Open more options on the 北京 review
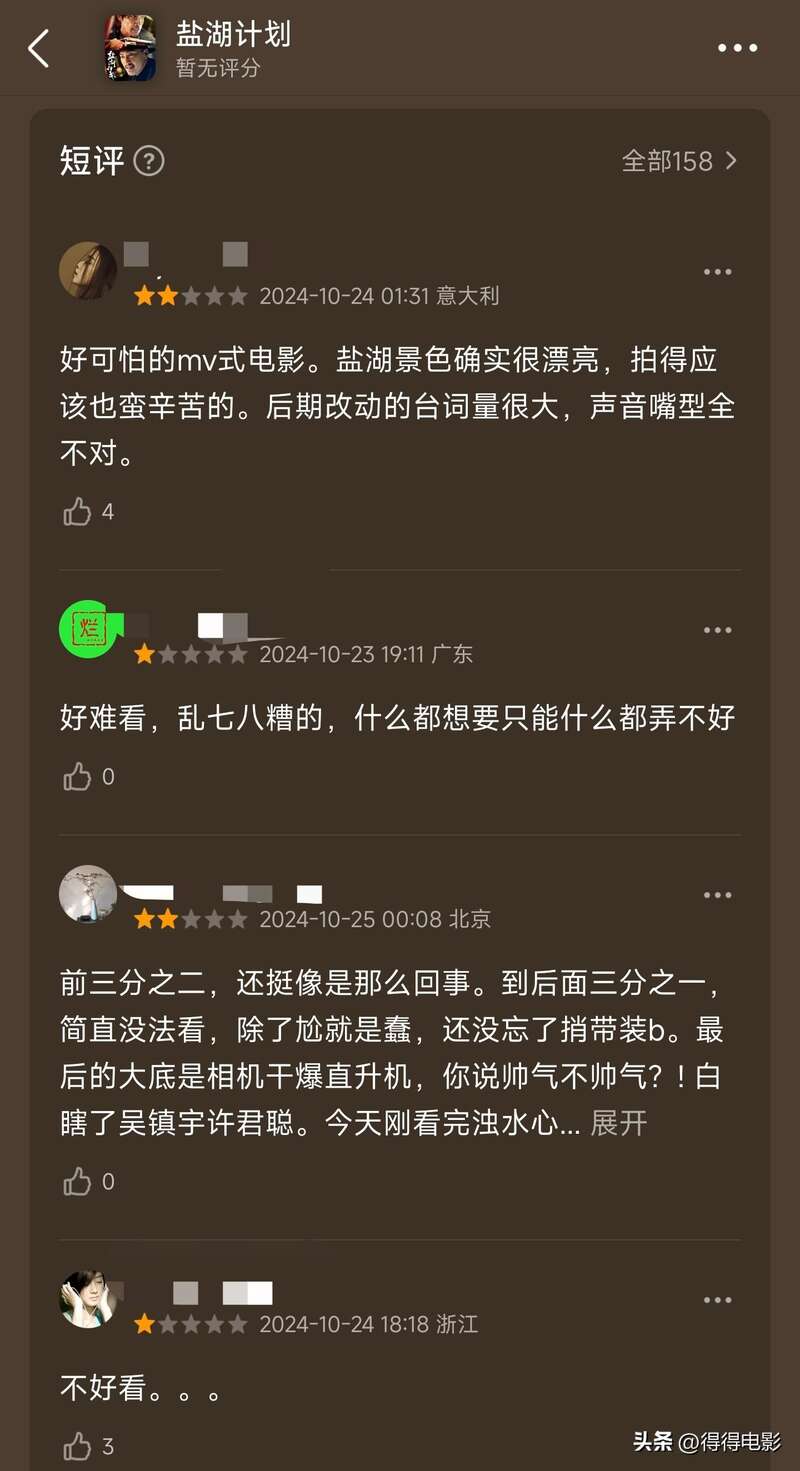This screenshot has height=1471, width=800. (x=717, y=895)
